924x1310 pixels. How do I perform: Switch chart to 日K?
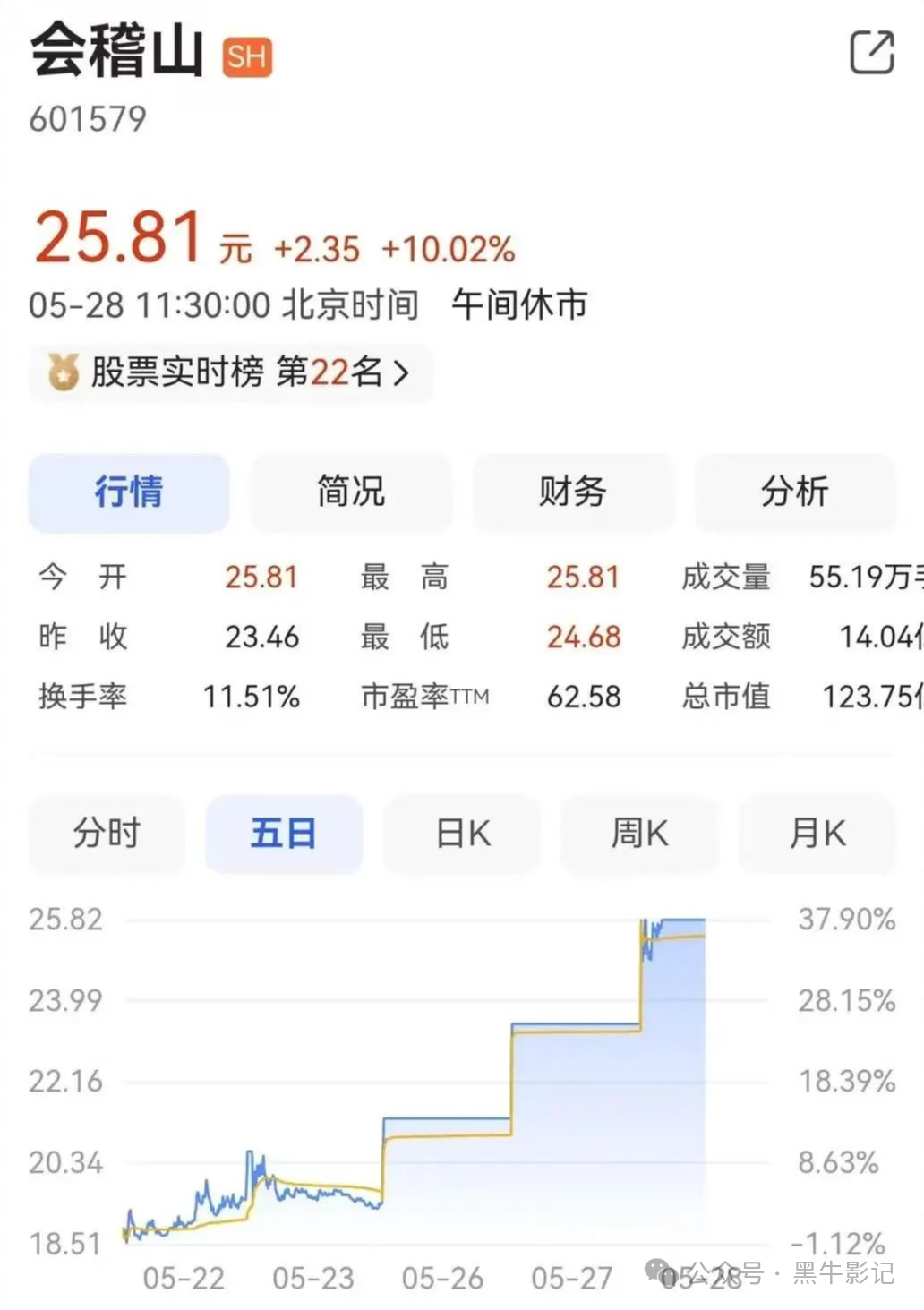tap(462, 834)
